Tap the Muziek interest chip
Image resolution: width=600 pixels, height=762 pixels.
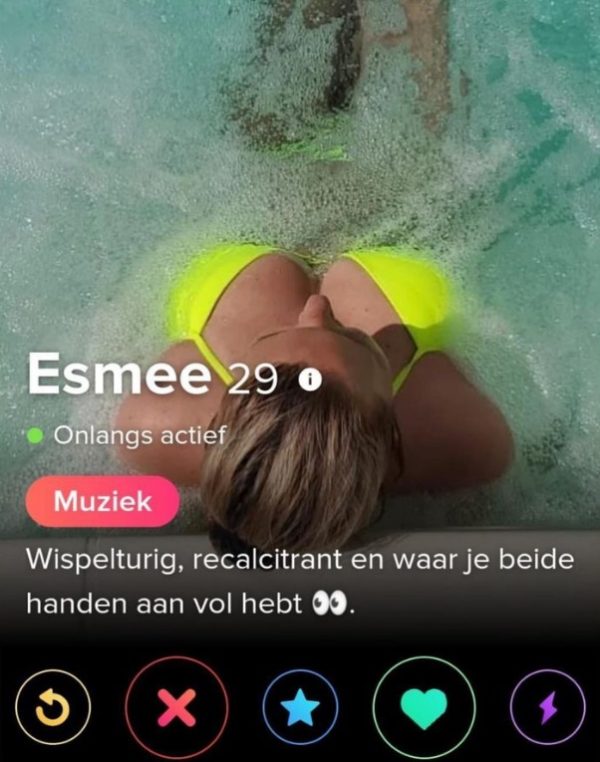click(x=103, y=501)
